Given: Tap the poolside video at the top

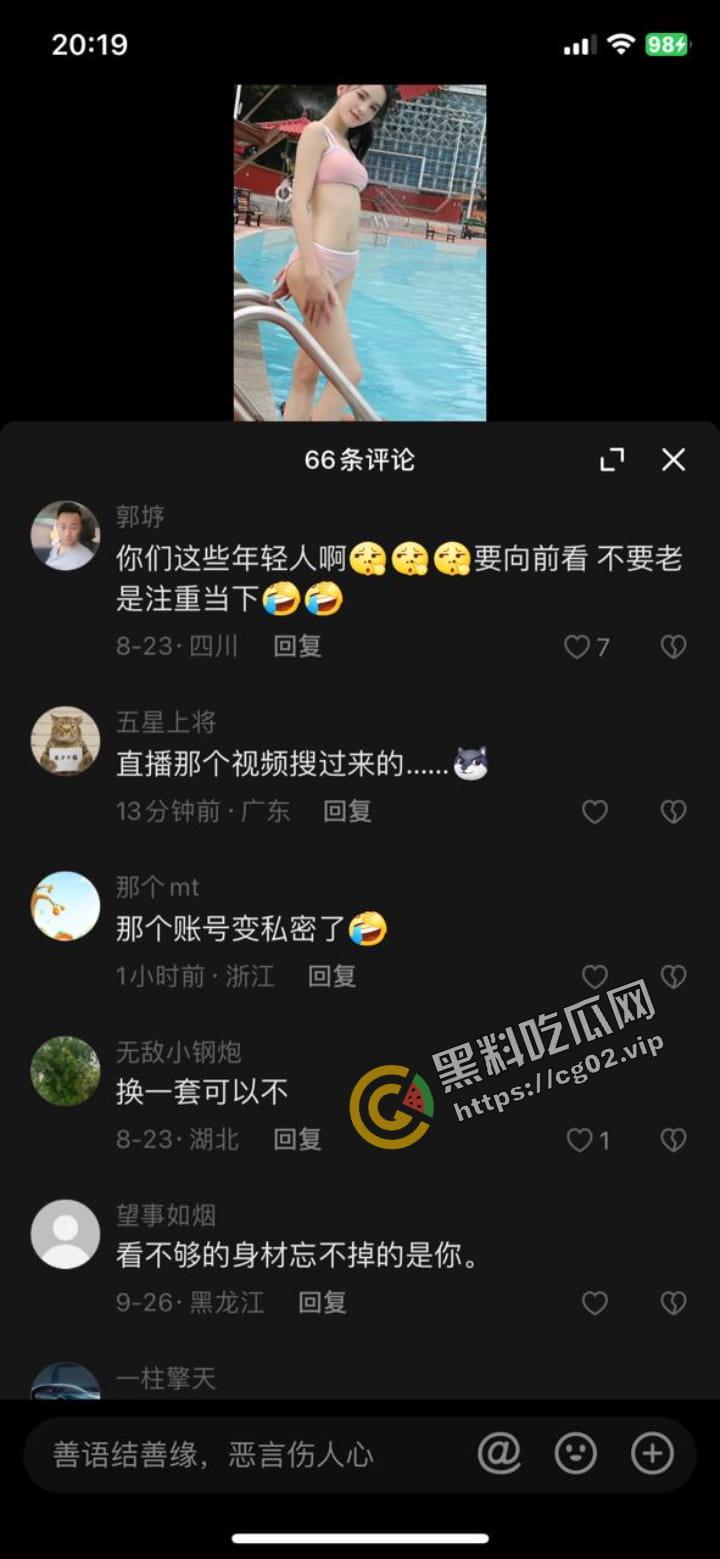Looking at the screenshot, I should click(x=360, y=250).
